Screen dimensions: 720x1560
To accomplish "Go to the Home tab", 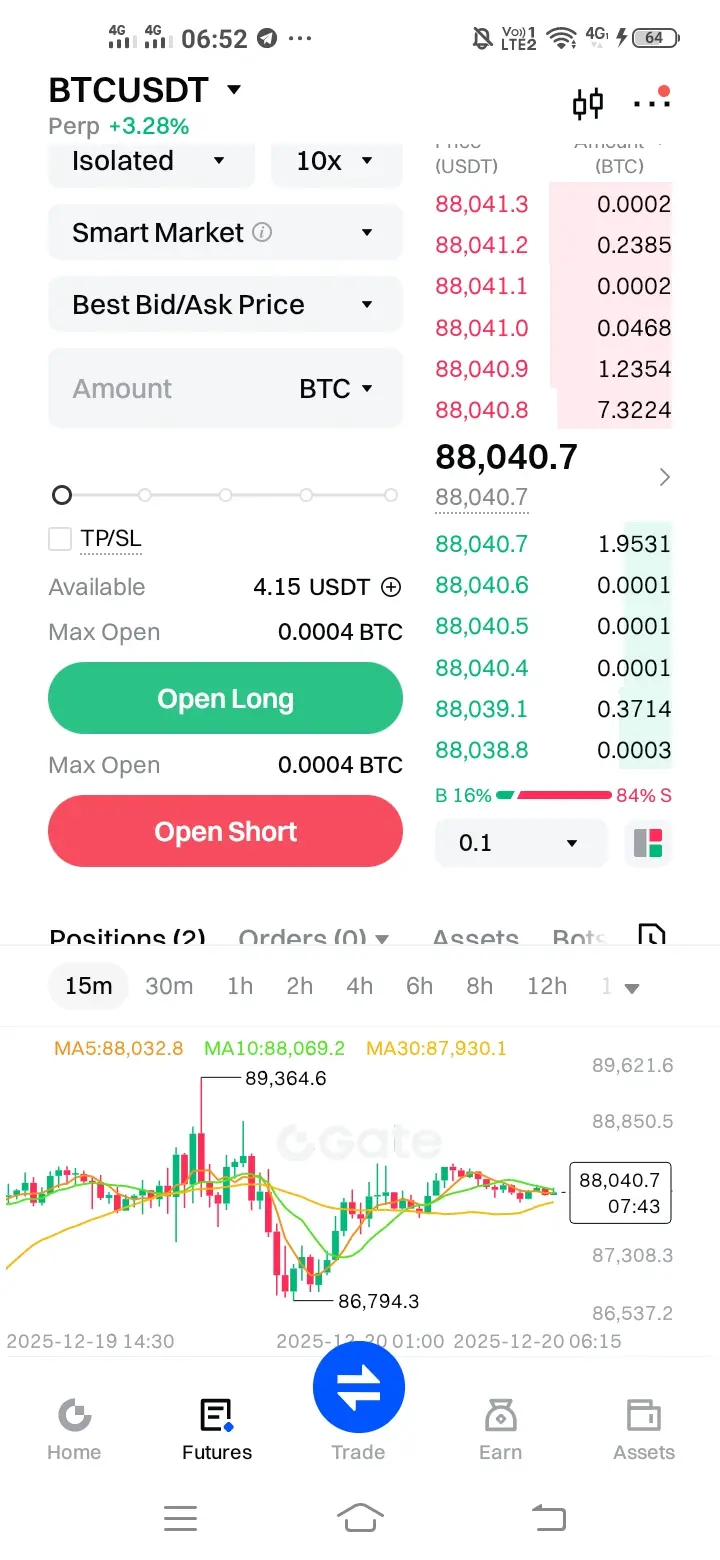I will pyautogui.click(x=74, y=1430).
